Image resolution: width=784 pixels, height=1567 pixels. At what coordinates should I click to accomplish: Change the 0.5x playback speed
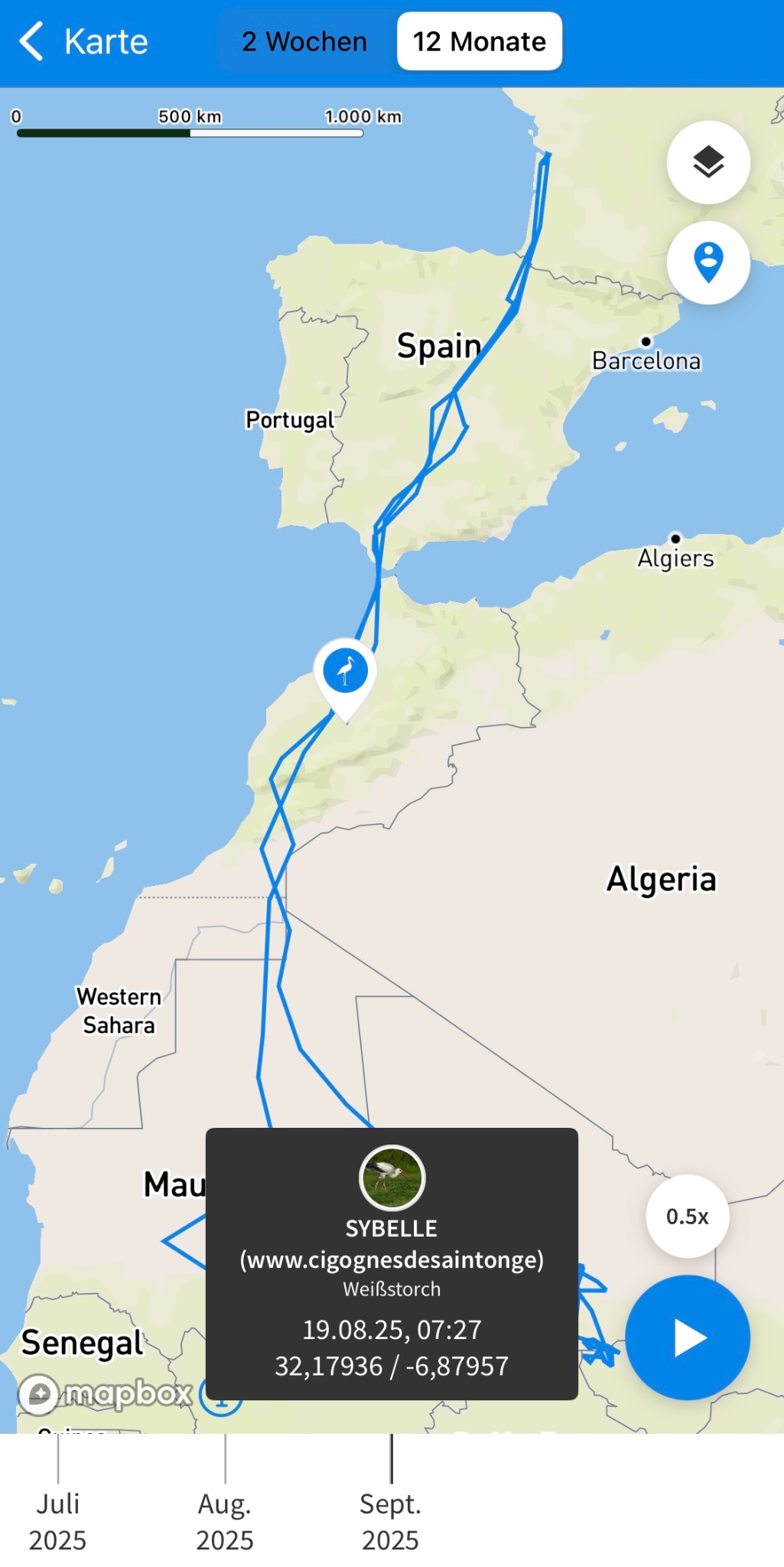(x=687, y=1217)
